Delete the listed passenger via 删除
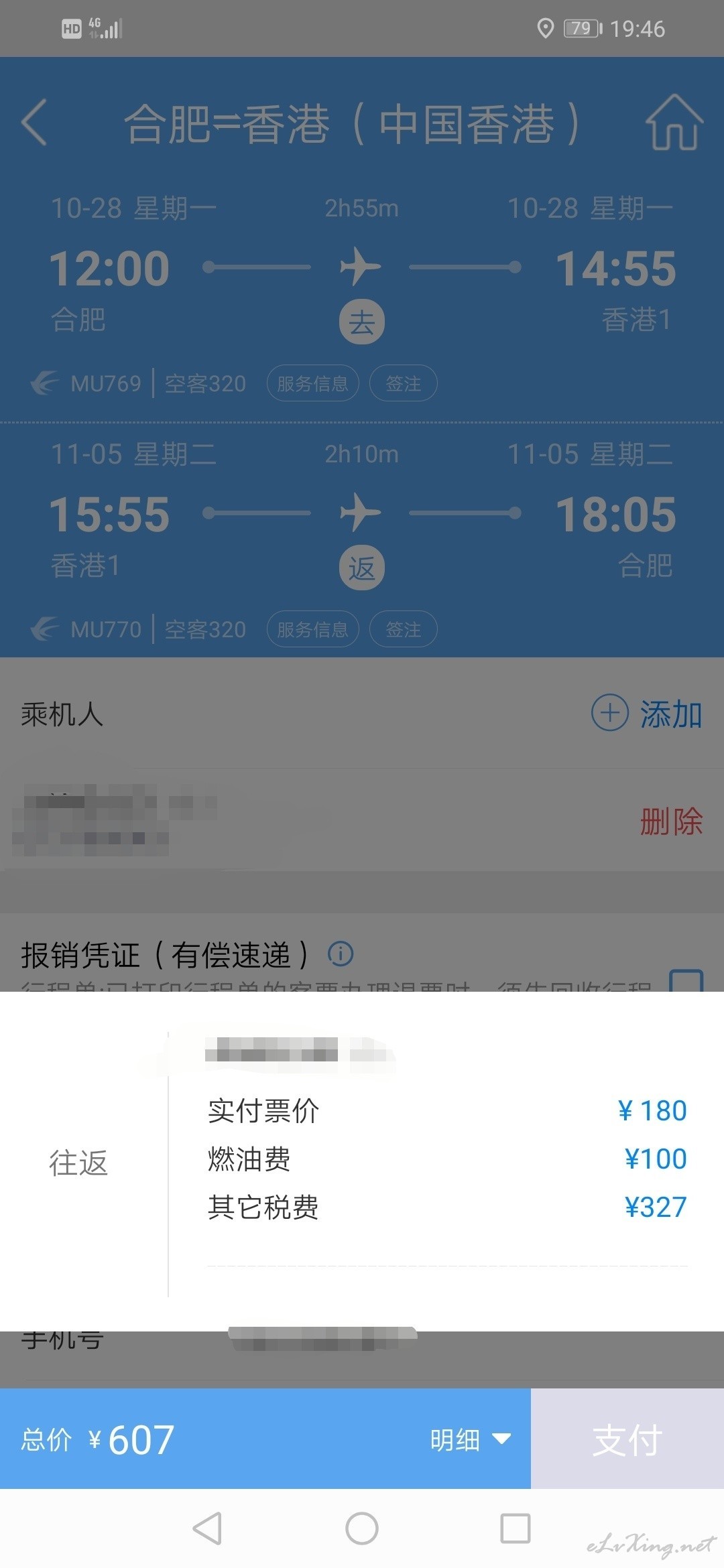 (x=671, y=821)
